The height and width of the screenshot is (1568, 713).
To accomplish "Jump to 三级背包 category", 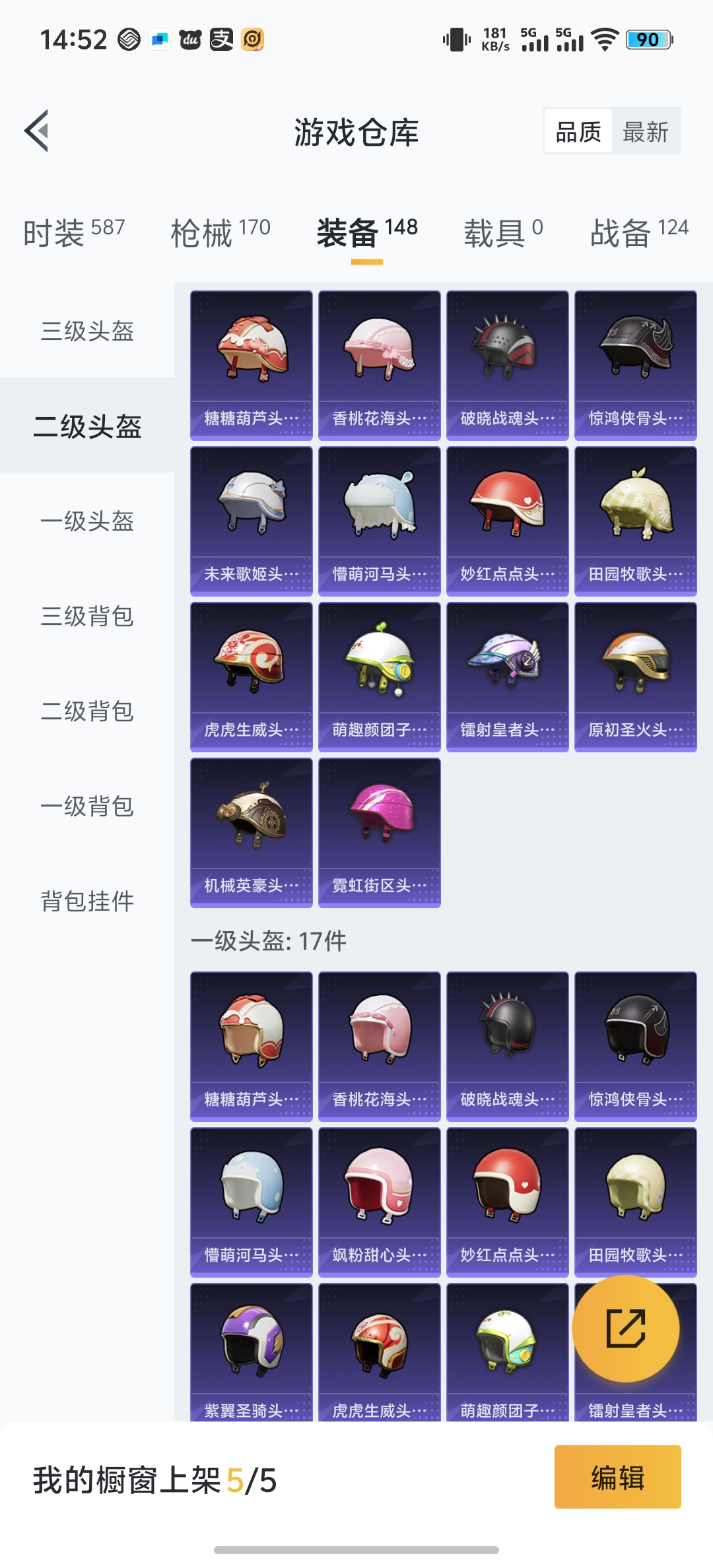I will (87, 616).
